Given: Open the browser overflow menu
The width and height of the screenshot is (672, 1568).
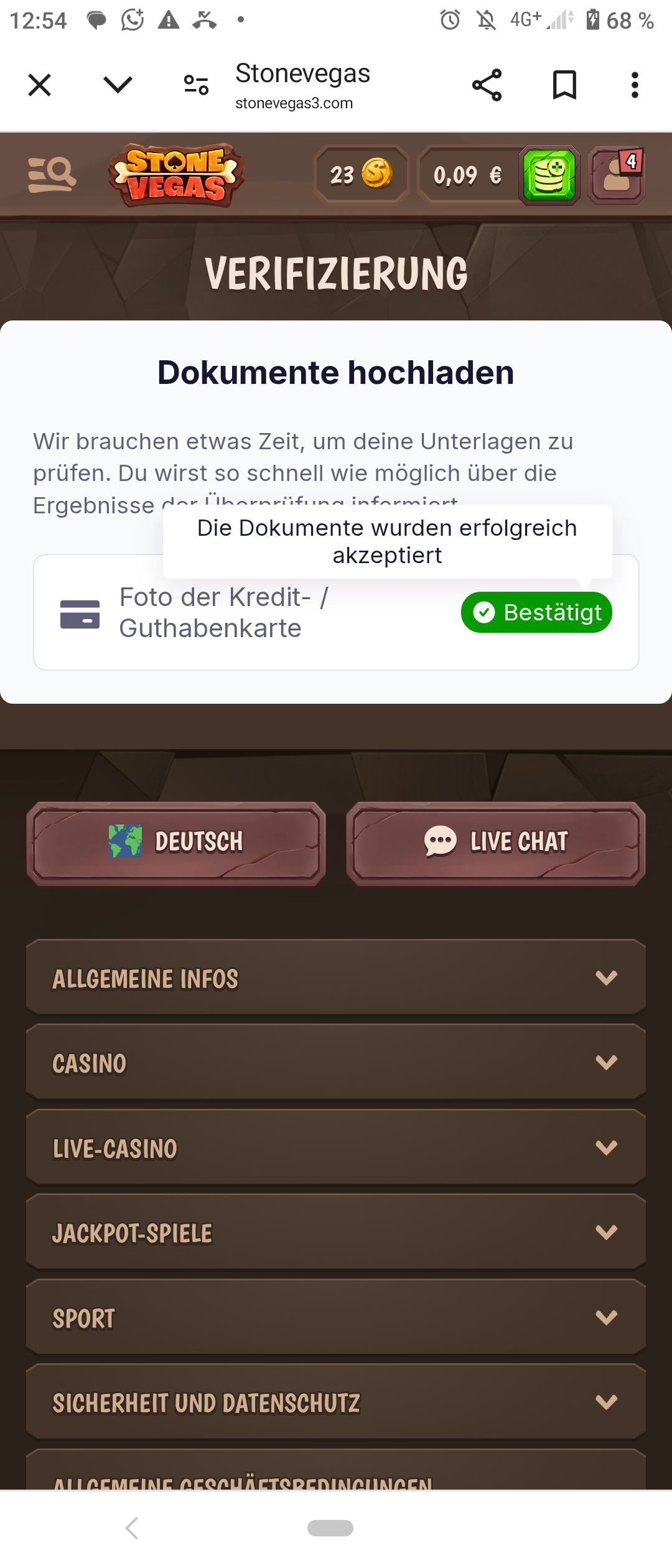Looking at the screenshot, I should pos(634,85).
